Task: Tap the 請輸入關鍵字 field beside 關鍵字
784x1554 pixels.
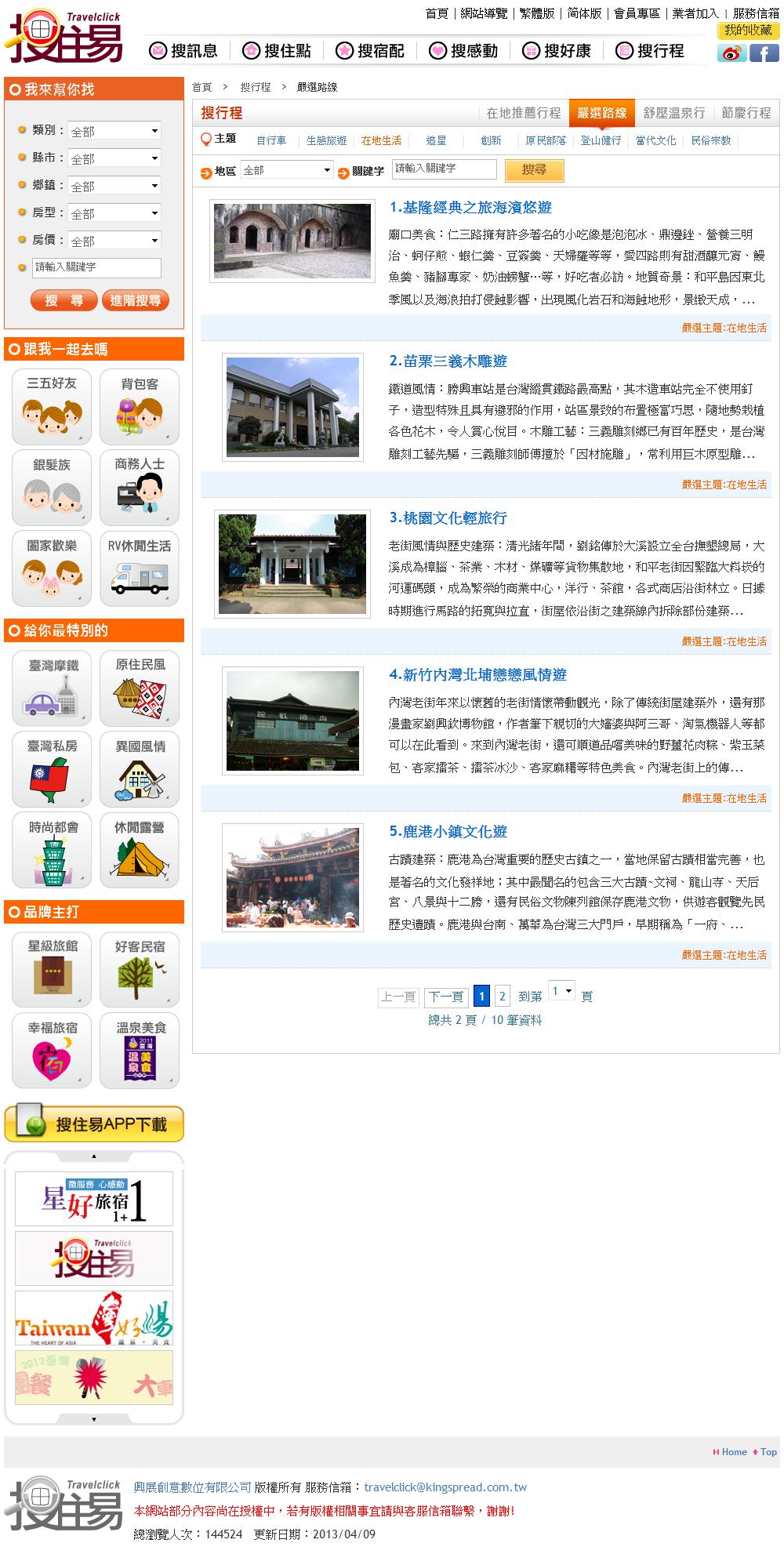Action: (x=445, y=169)
